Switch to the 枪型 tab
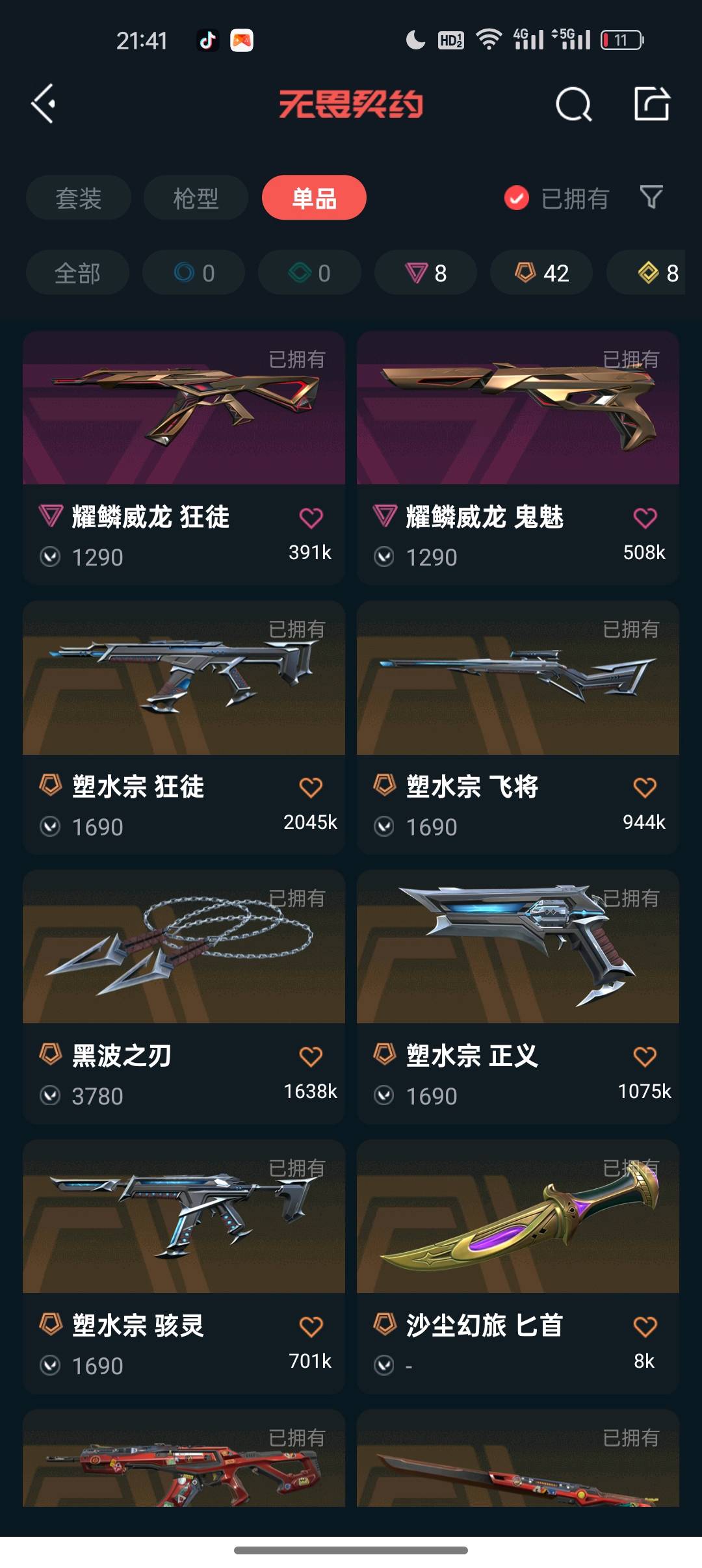This screenshot has height=1568, width=702. pos(196,198)
